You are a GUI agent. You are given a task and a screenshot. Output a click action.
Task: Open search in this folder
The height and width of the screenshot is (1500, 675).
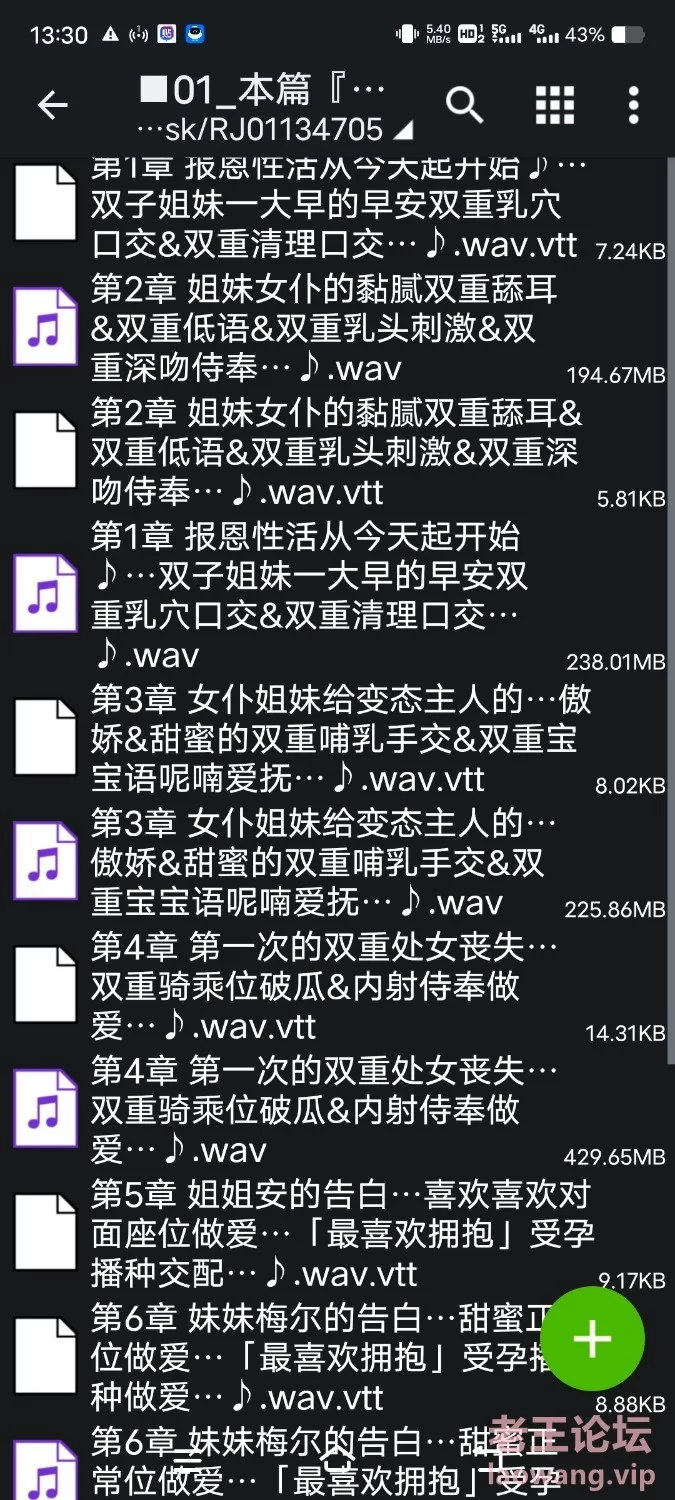pos(464,104)
